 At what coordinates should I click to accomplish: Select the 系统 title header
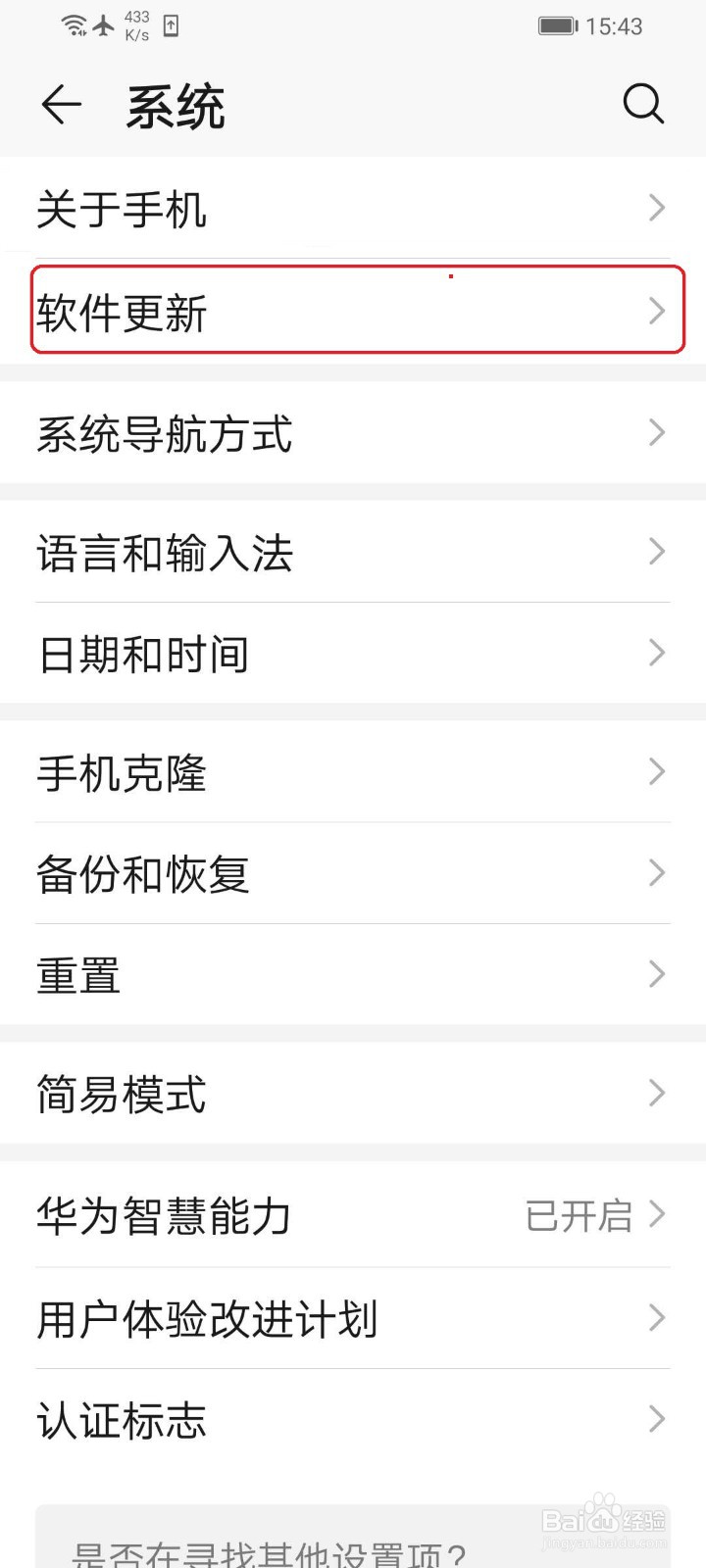tap(176, 105)
